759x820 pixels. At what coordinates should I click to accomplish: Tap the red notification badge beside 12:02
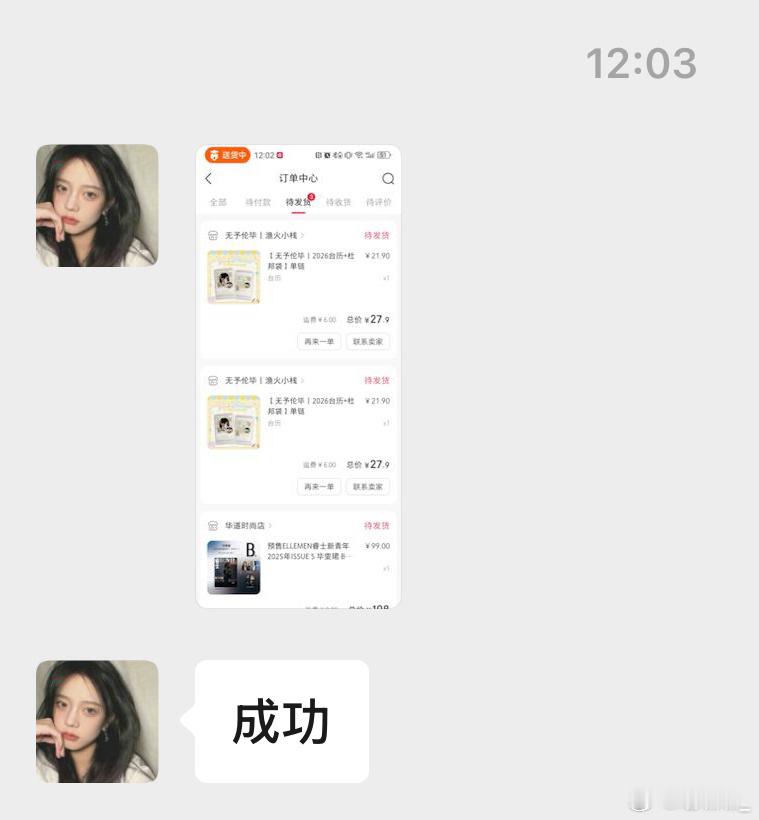click(x=278, y=155)
